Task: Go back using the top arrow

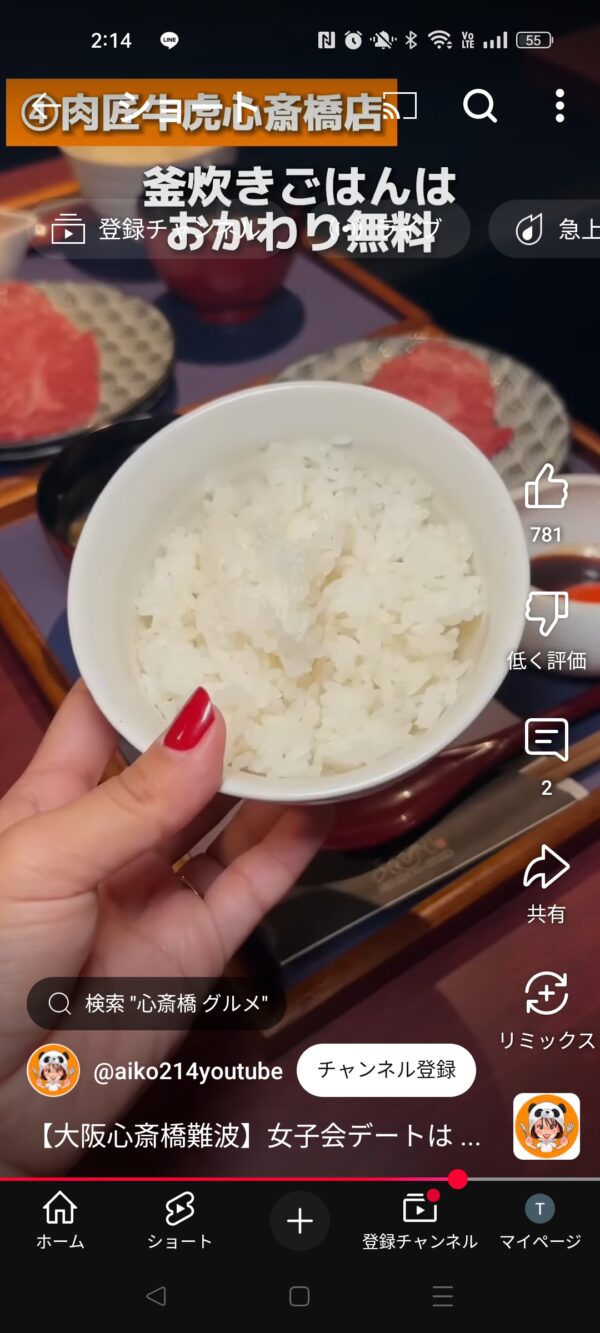Action: (40, 106)
